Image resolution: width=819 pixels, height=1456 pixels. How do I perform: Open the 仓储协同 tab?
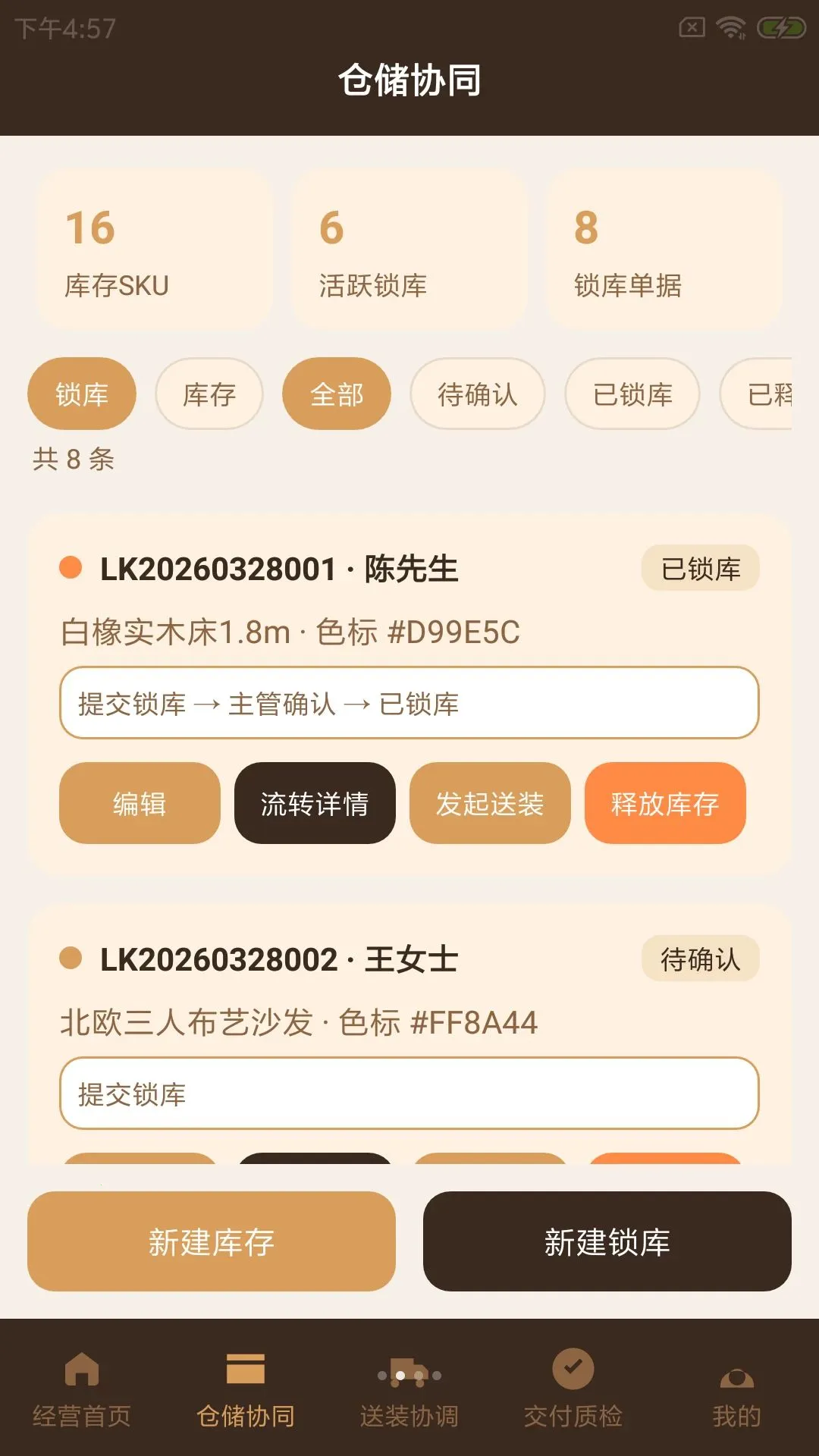246,1388
